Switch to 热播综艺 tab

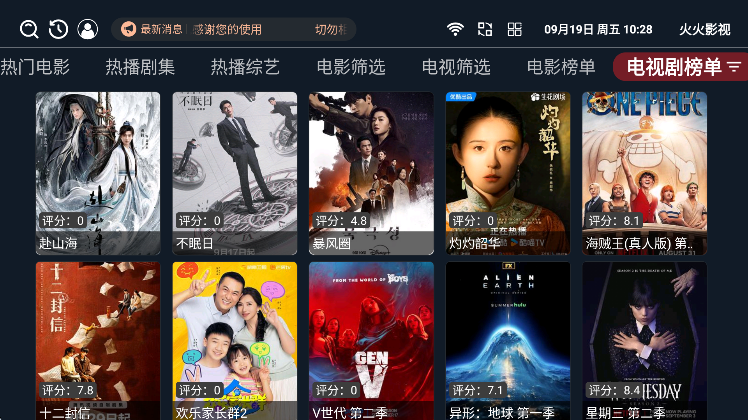[x=245, y=68]
